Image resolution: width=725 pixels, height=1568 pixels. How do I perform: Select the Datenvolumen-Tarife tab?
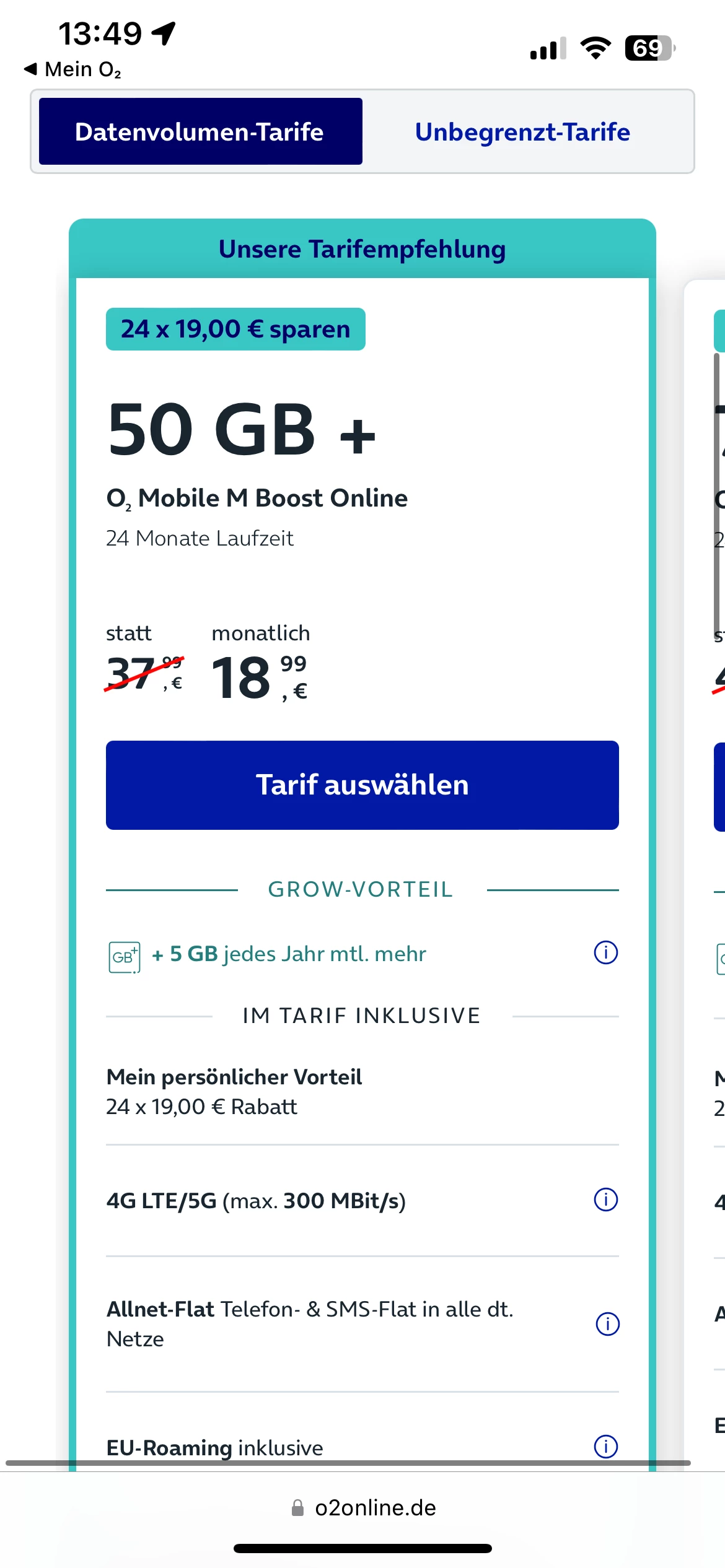coord(200,132)
